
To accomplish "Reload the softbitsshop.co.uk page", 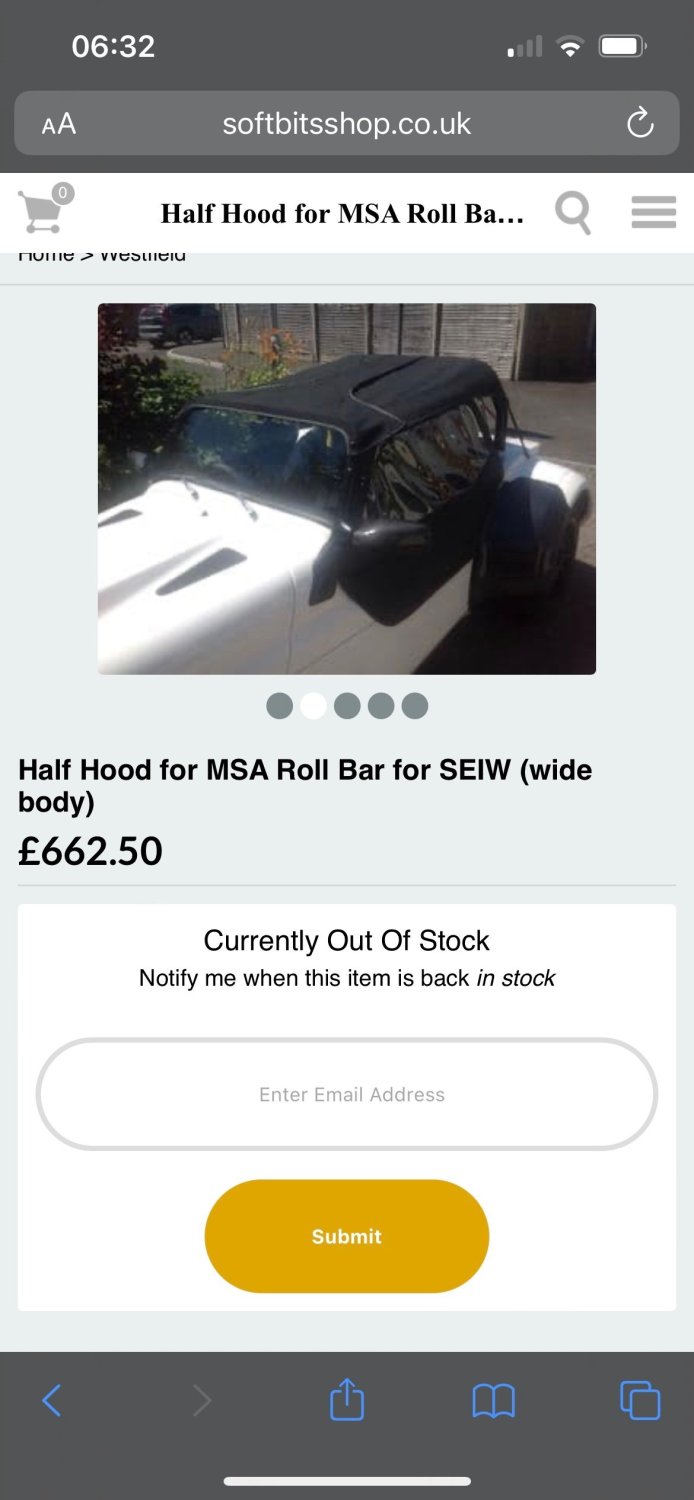I will tap(640, 124).
